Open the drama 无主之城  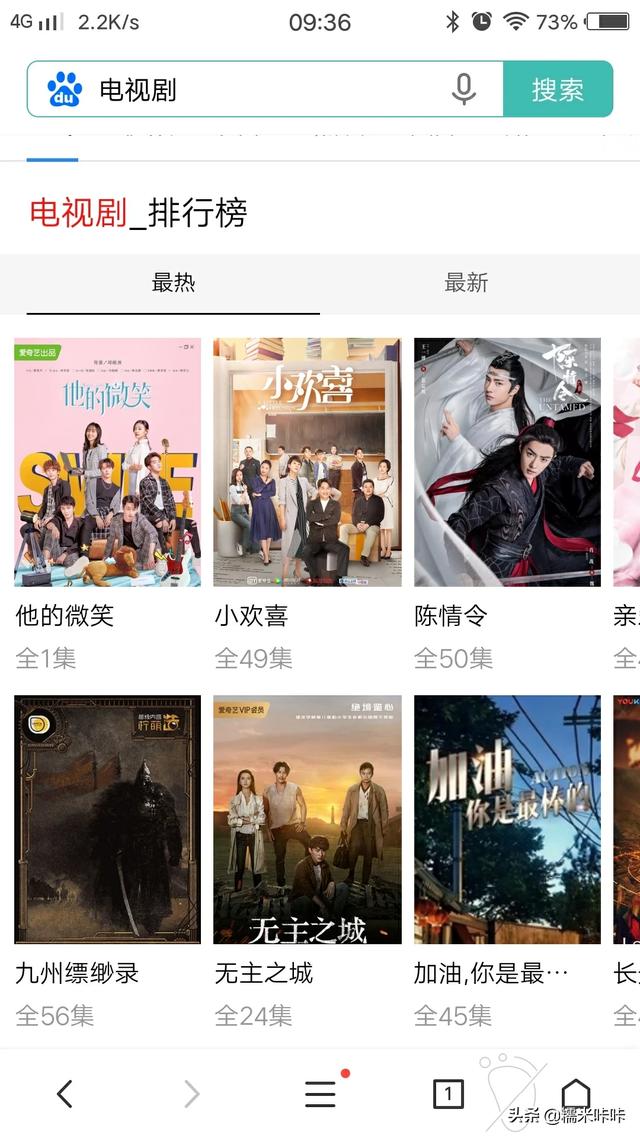307,820
